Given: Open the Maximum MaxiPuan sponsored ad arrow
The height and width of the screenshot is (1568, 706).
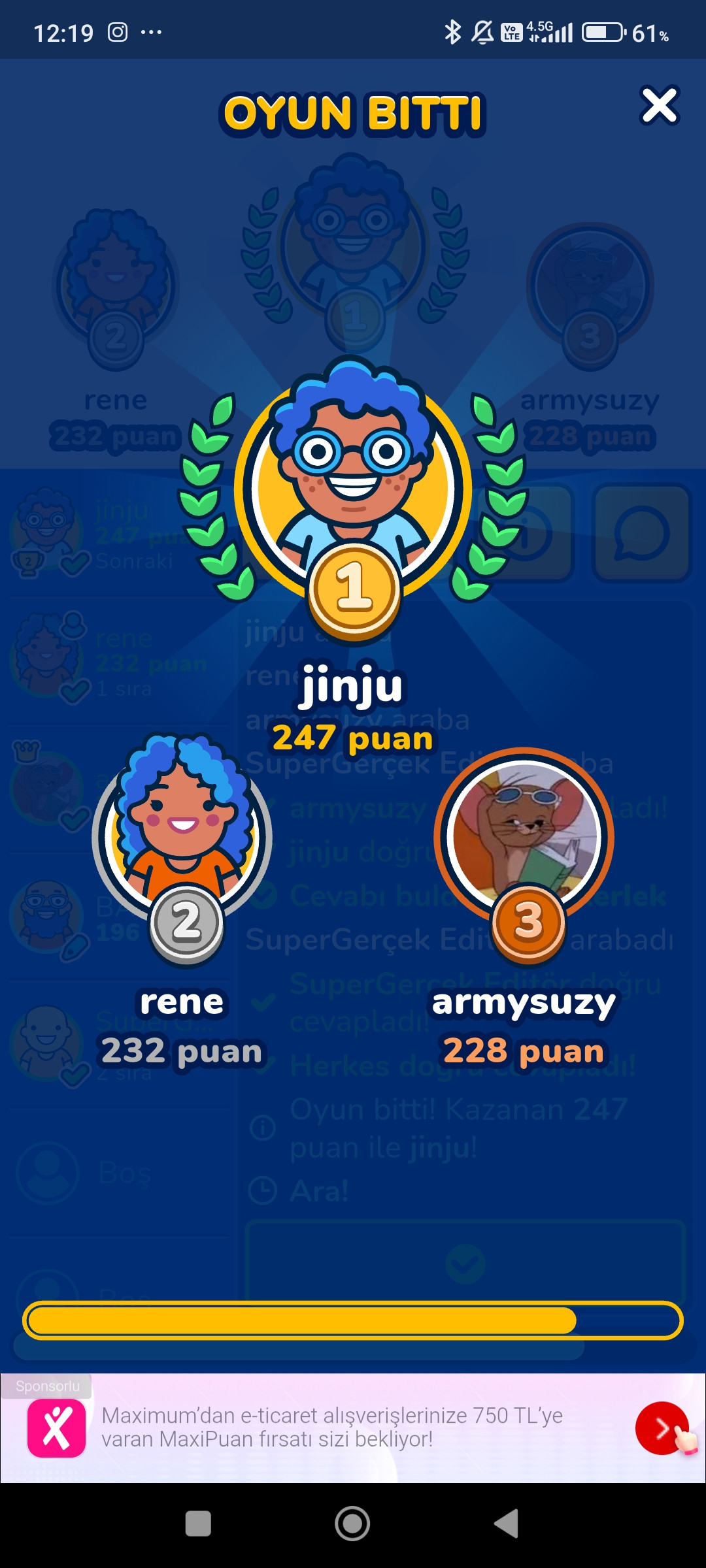Looking at the screenshot, I should [x=662, y=1429].
